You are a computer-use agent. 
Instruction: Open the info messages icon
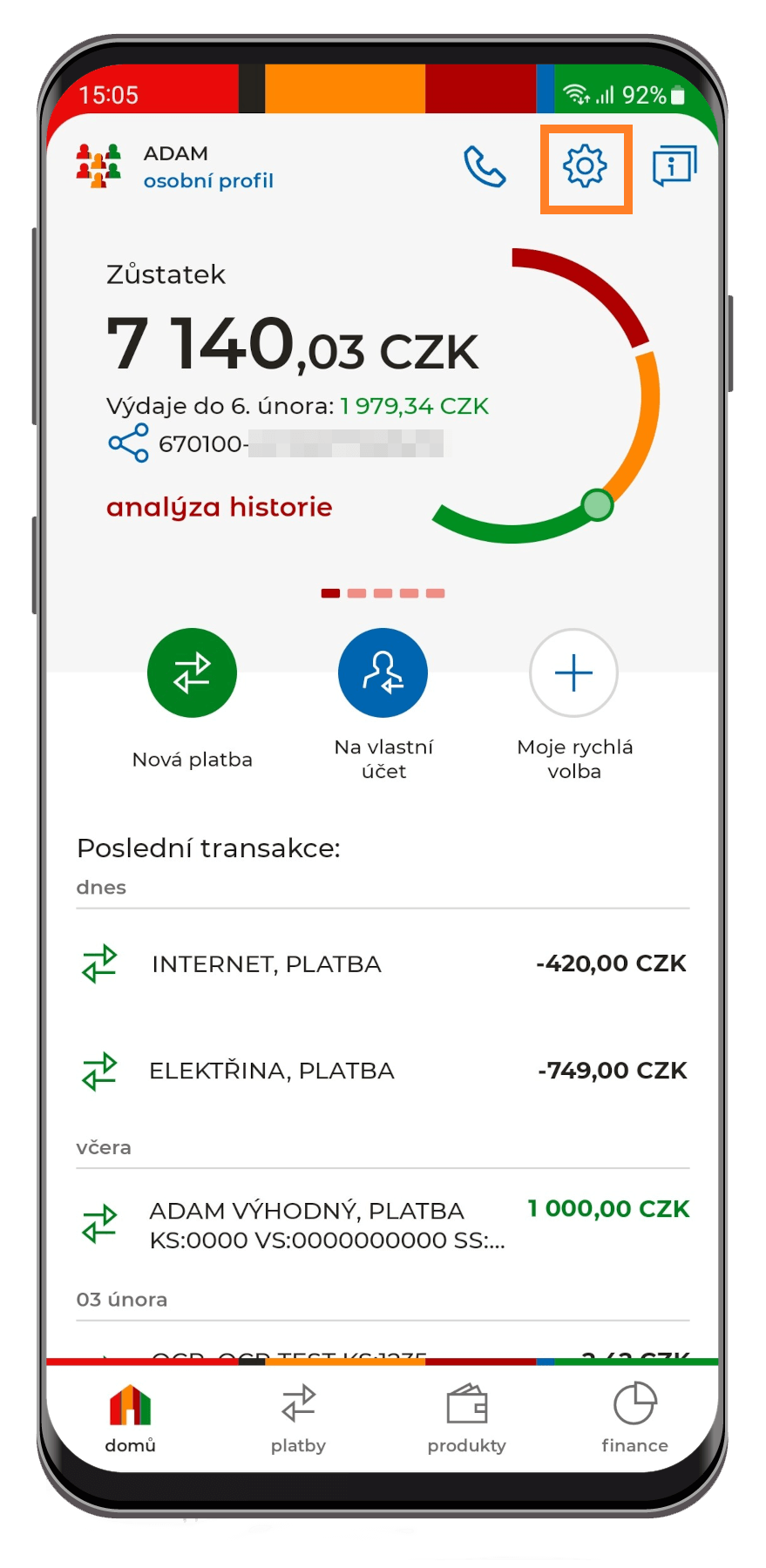click(x=674, y=166)
